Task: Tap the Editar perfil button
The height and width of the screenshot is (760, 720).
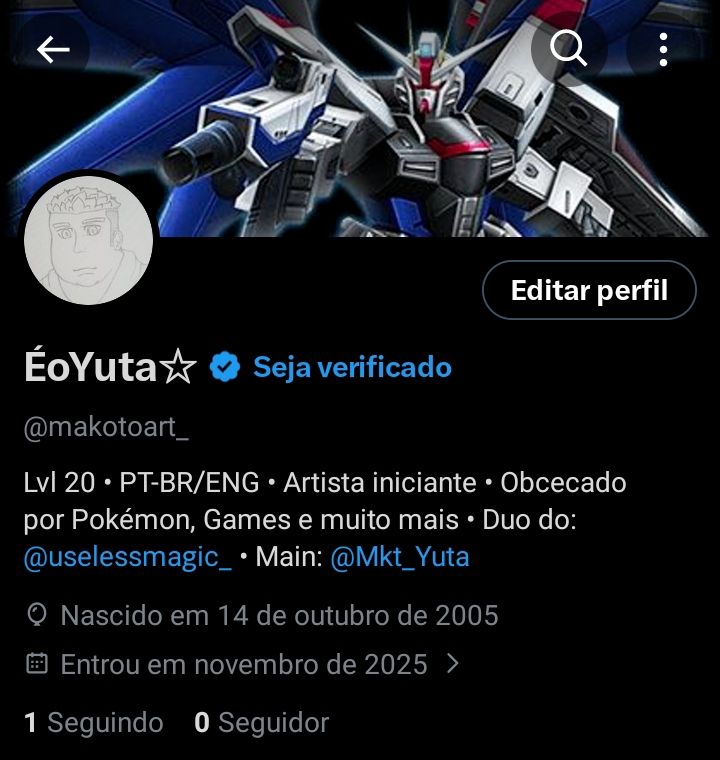Action: [x=588, y=291]
